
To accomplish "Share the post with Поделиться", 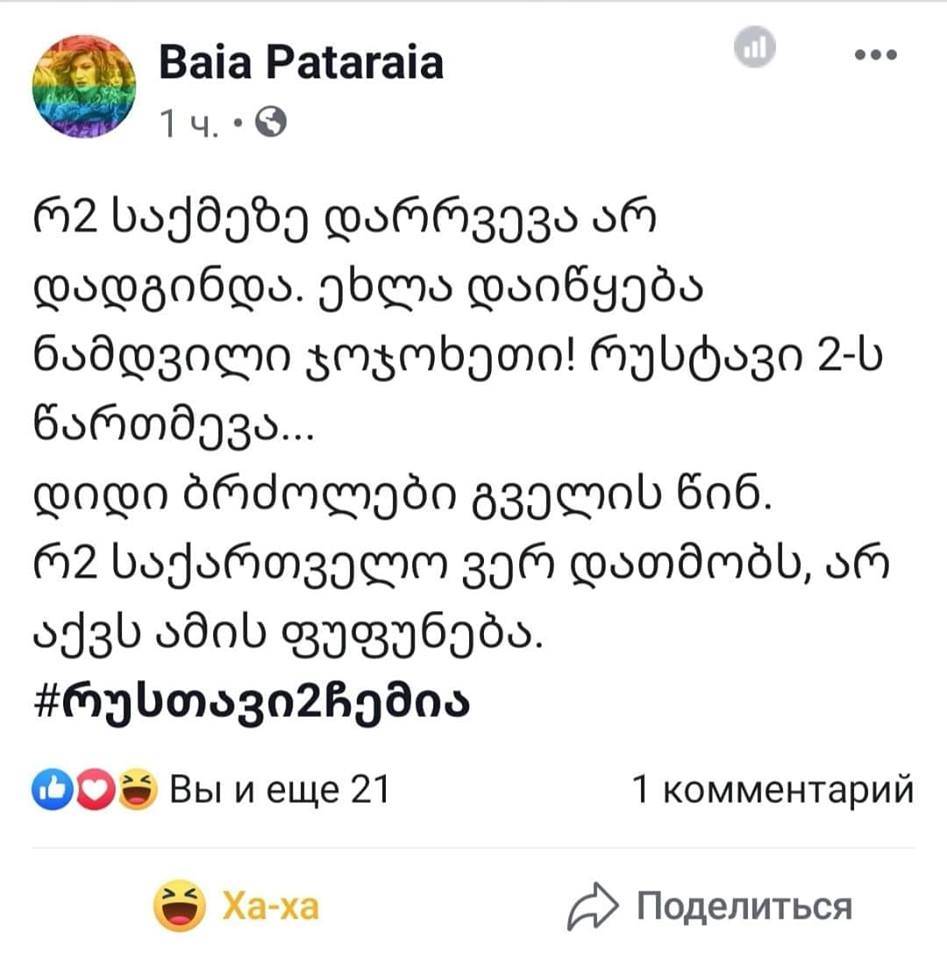I will [710, 906].
